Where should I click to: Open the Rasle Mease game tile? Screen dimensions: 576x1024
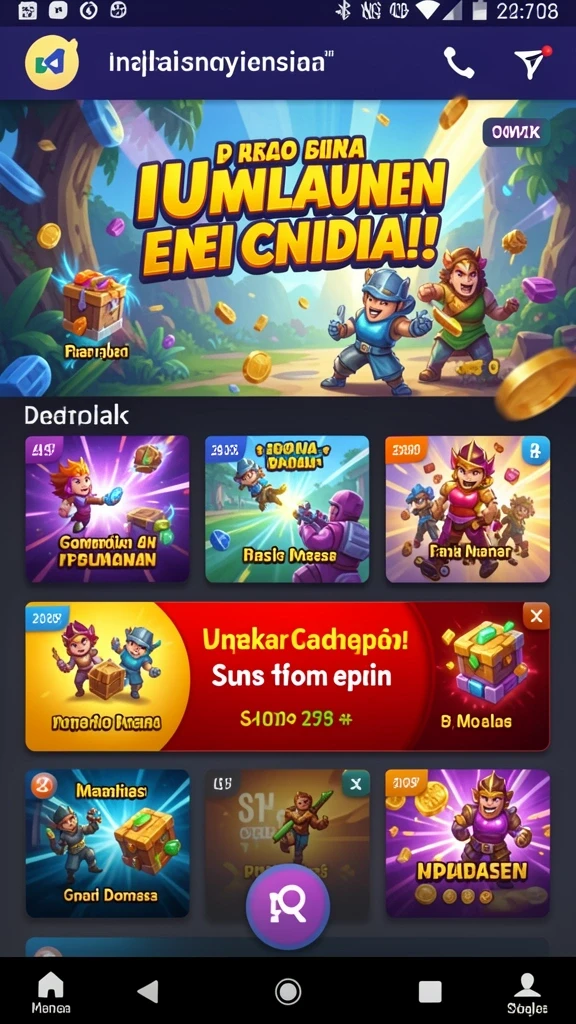287,509
